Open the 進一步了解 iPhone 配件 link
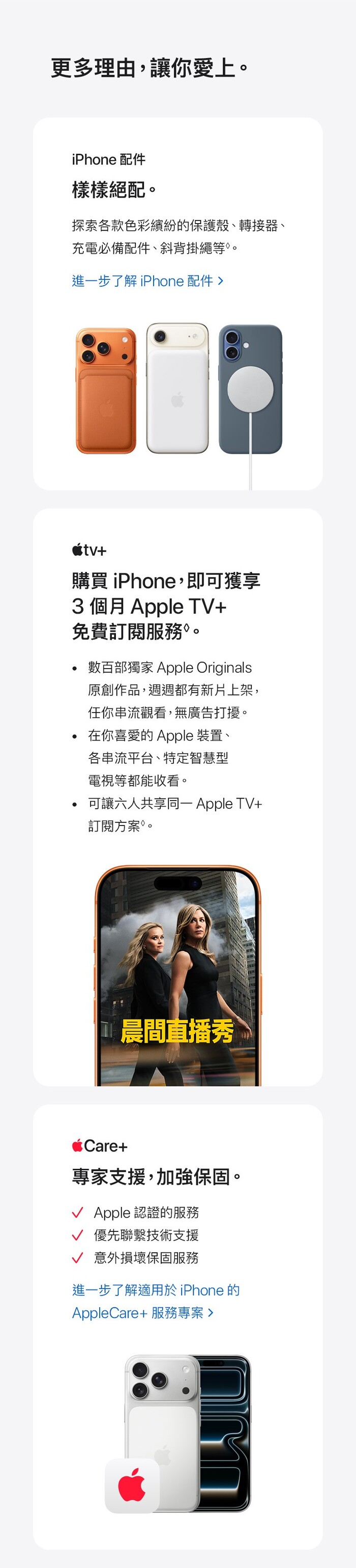356x1568 pixels. pos(147,281)
